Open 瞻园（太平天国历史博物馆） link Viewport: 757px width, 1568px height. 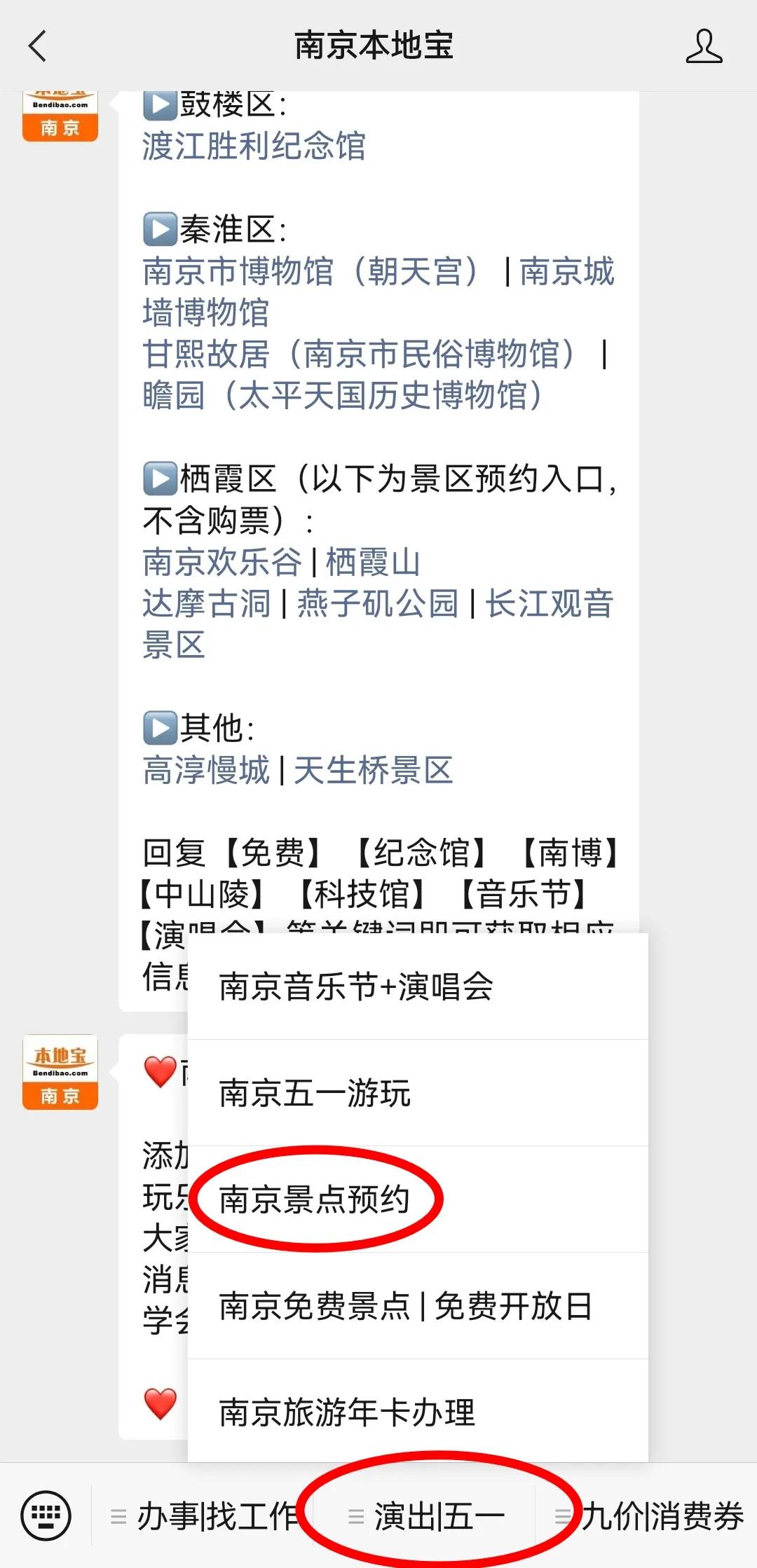[x=343, y=395]
